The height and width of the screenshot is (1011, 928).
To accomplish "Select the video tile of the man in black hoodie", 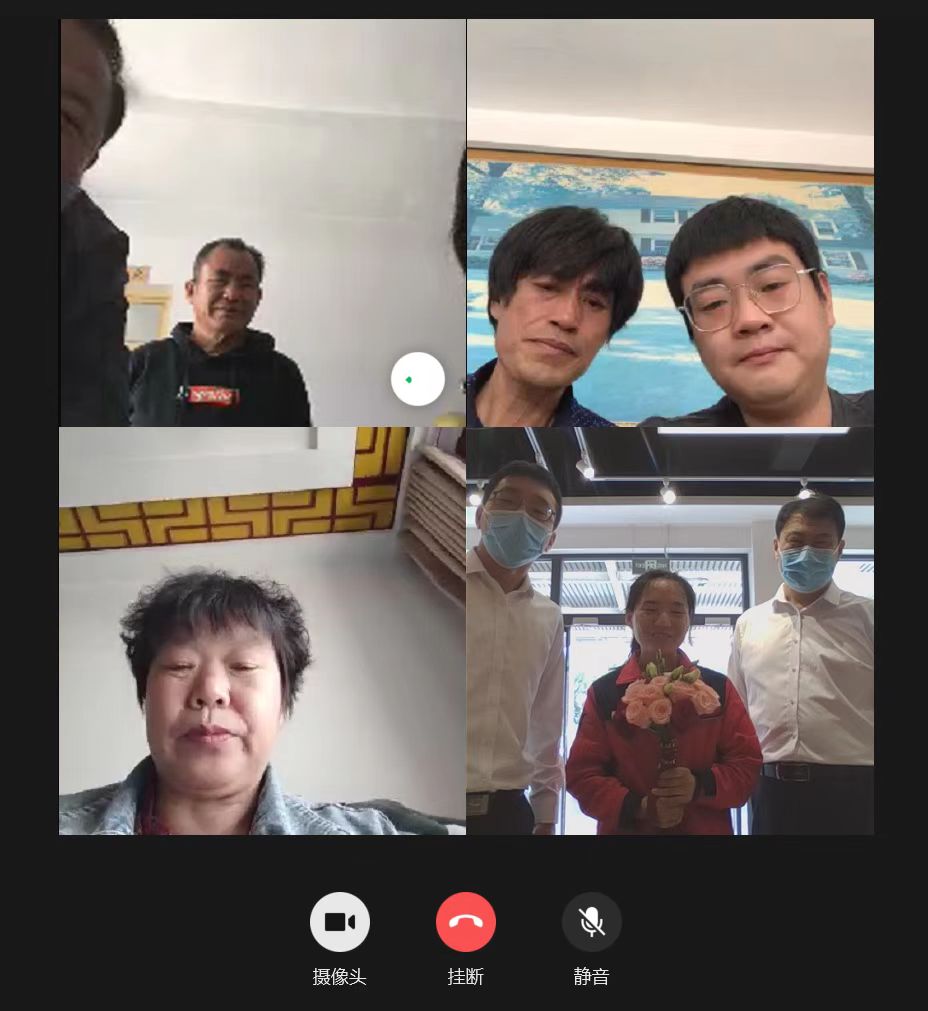I will click(262, 223).
